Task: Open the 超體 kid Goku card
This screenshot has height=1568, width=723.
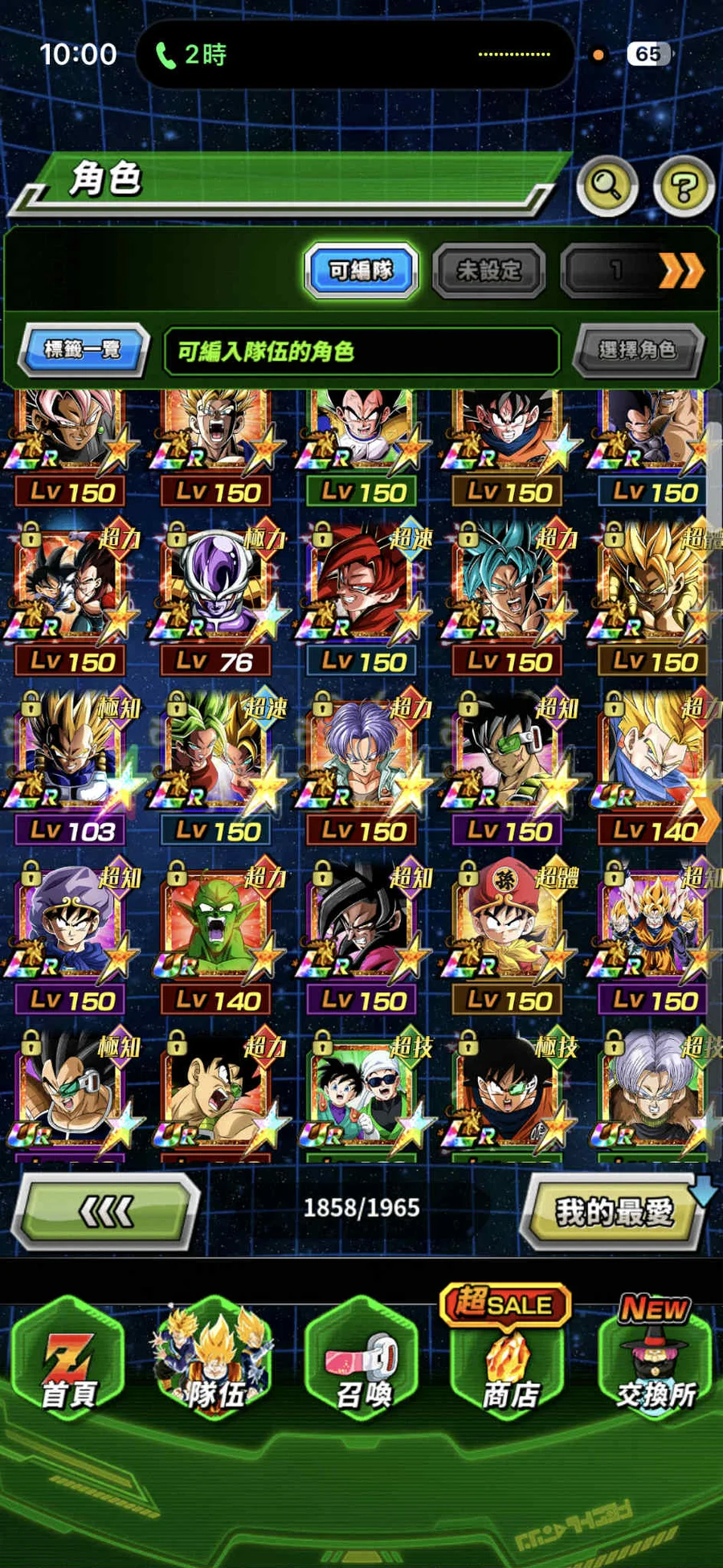Action: [x=508, y=930]
